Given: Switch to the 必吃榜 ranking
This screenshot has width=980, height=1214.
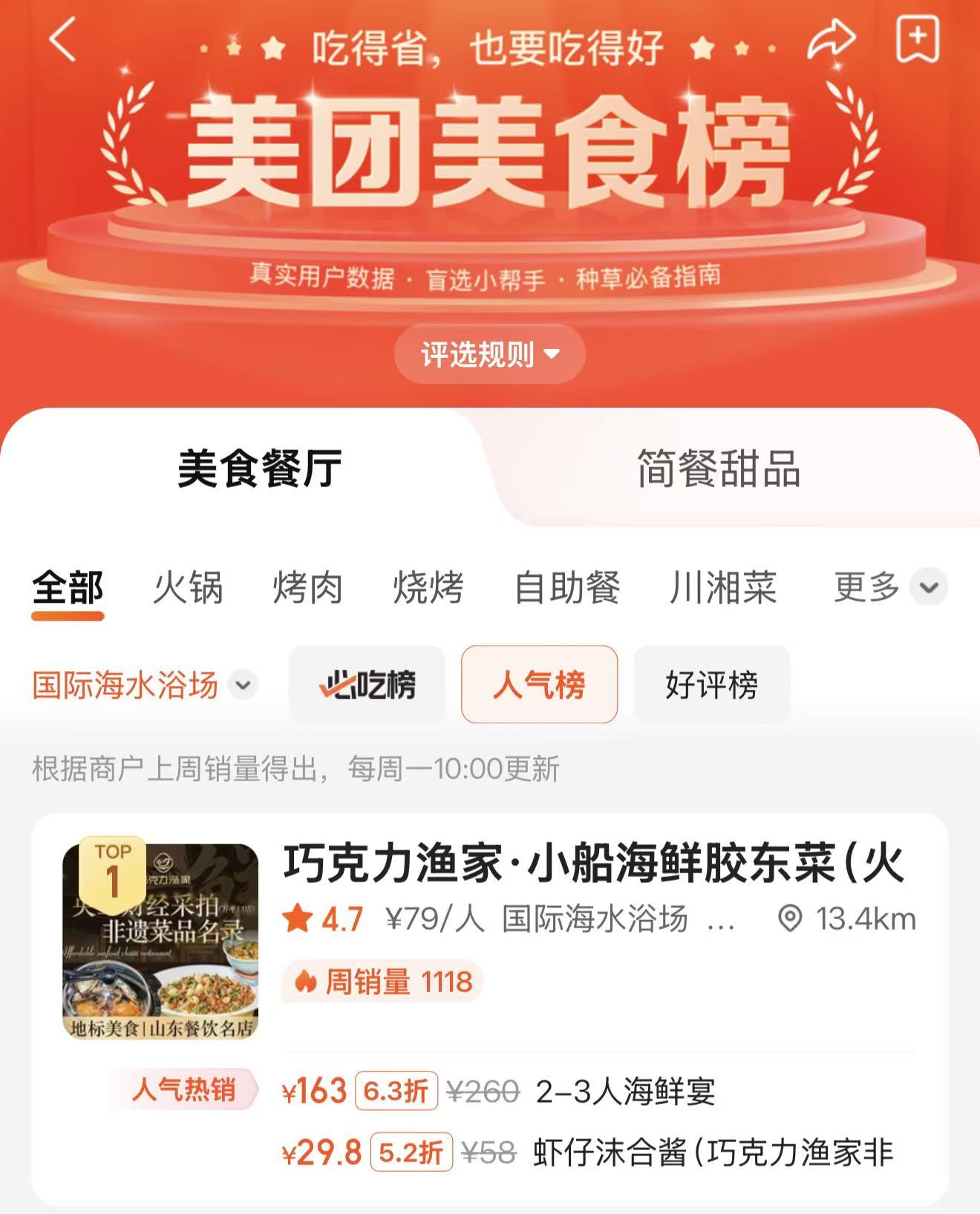Looking at the screenshot, I should [367, 685].
